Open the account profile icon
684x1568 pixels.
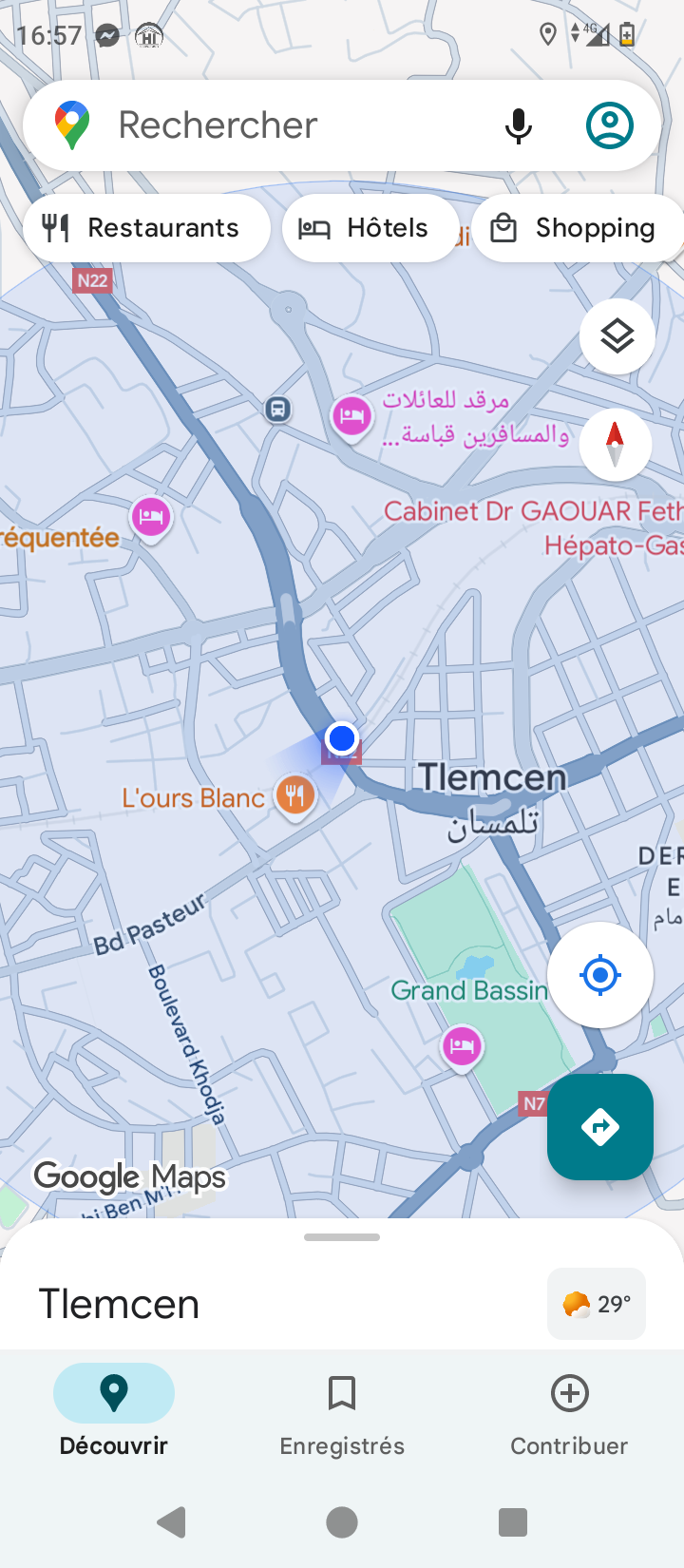[610, 125]
